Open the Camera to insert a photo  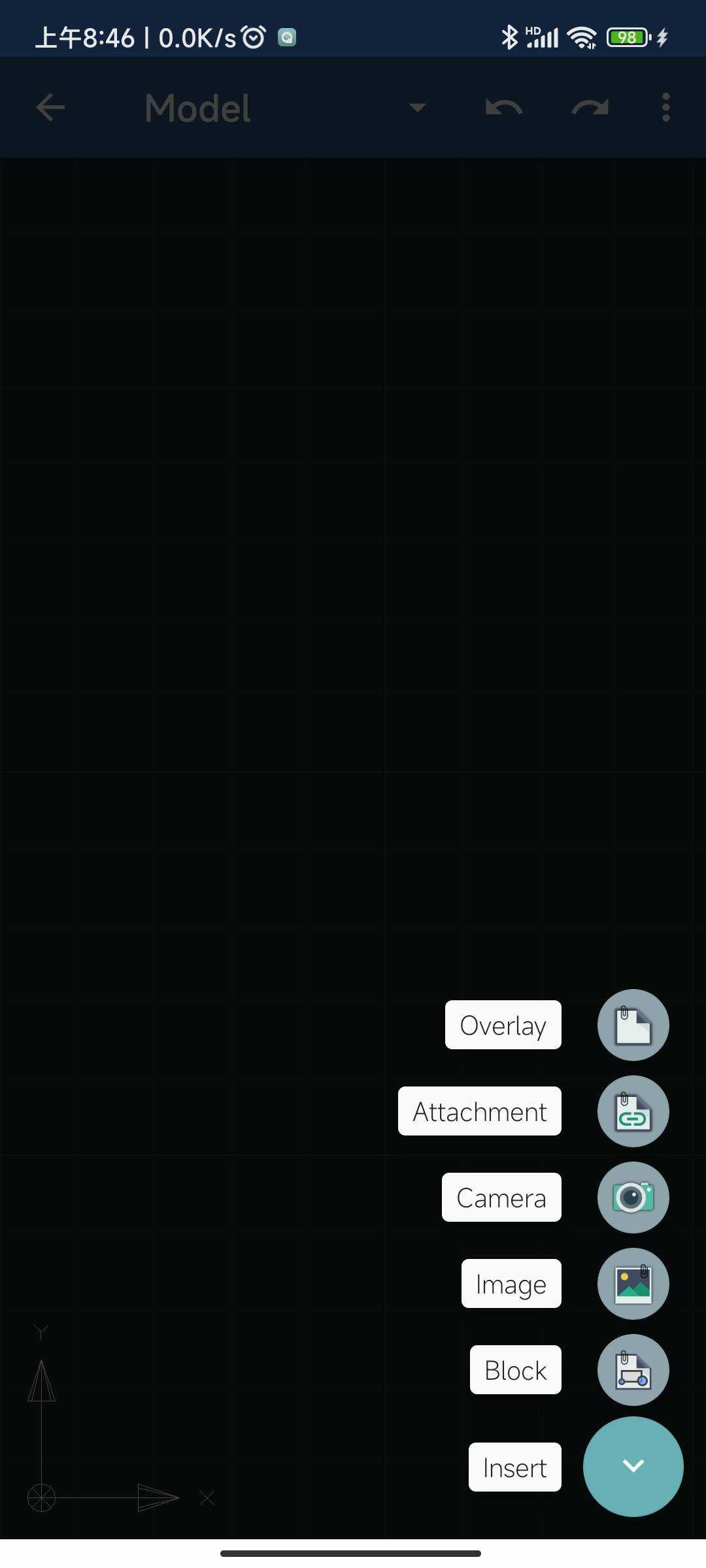[x=633, y=1197]
